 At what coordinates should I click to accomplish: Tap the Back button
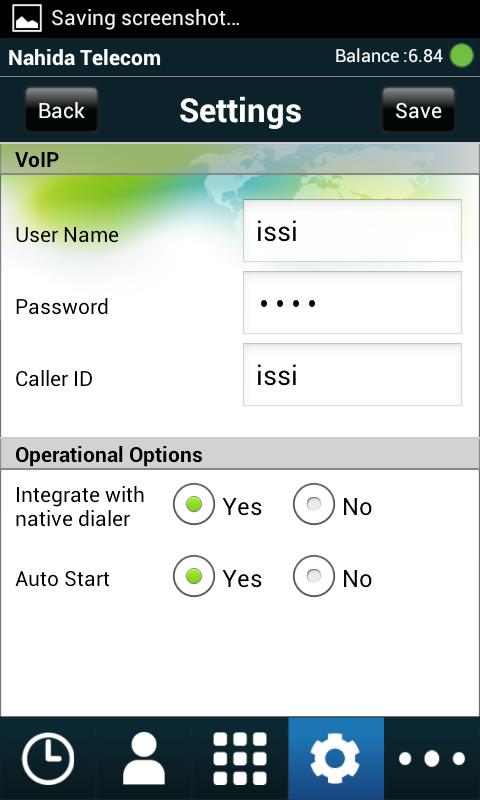61,110
